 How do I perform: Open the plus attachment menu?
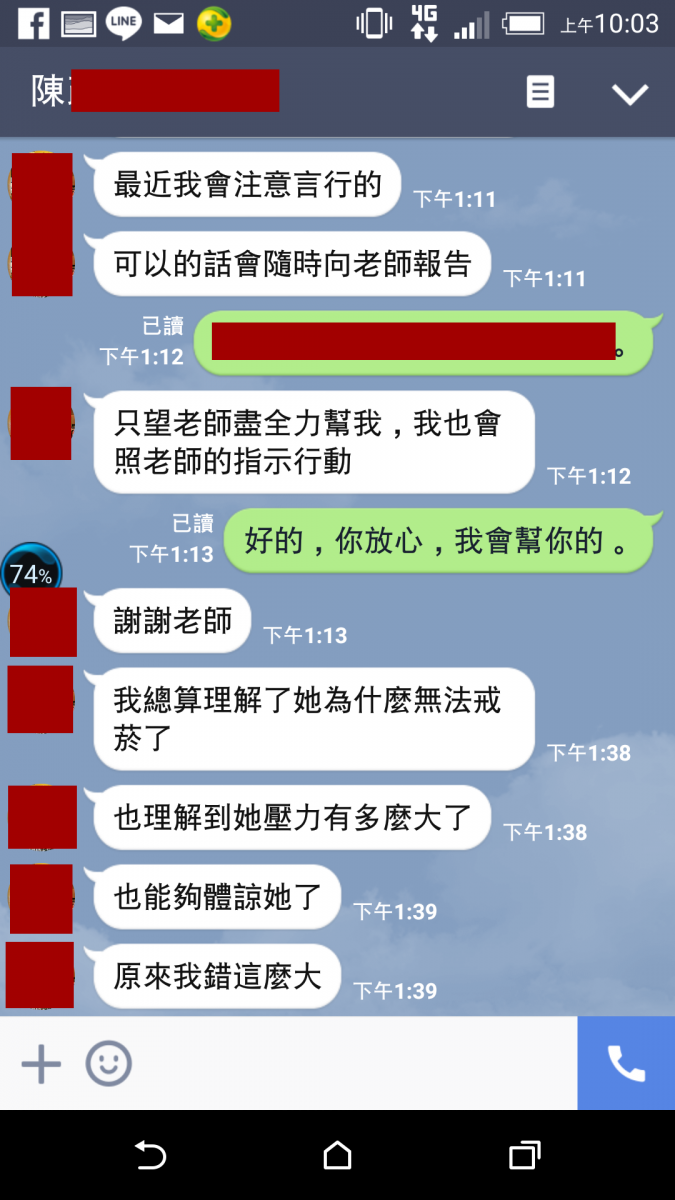[41, 1064]
